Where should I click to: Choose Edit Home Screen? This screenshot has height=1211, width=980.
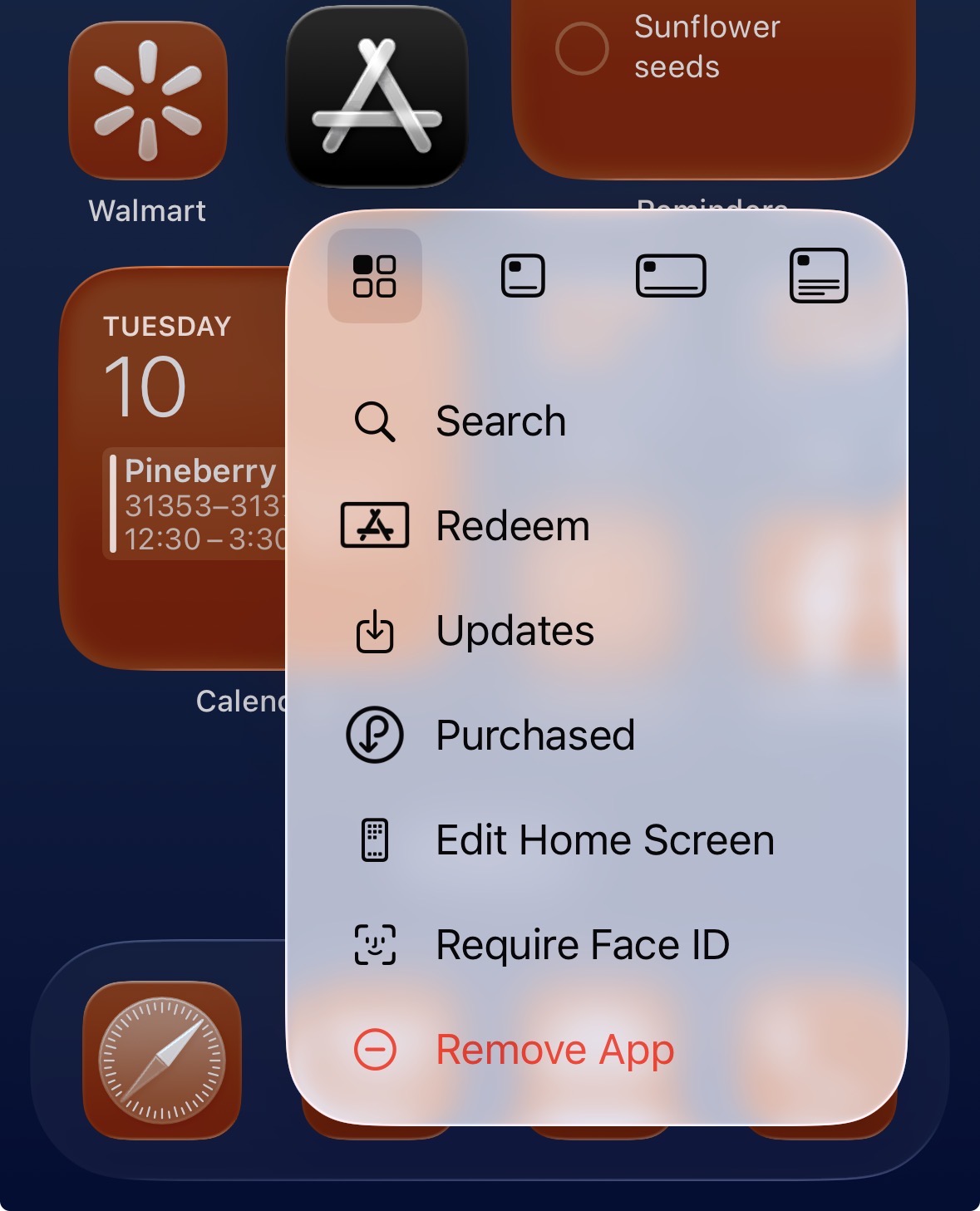604,840
